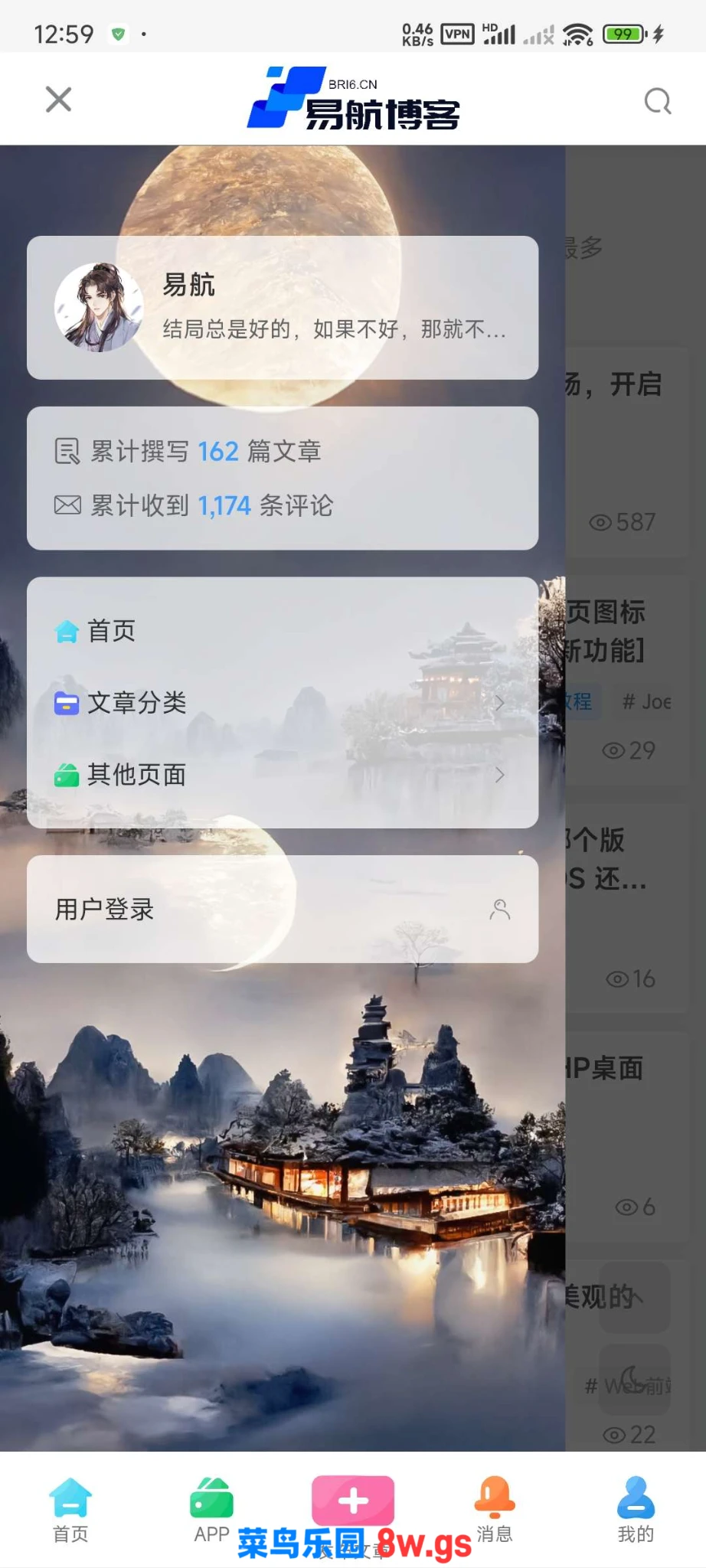Switch to the 首页 bottom tab
Screen dimensions: 706x1568
coord(70,1510)
